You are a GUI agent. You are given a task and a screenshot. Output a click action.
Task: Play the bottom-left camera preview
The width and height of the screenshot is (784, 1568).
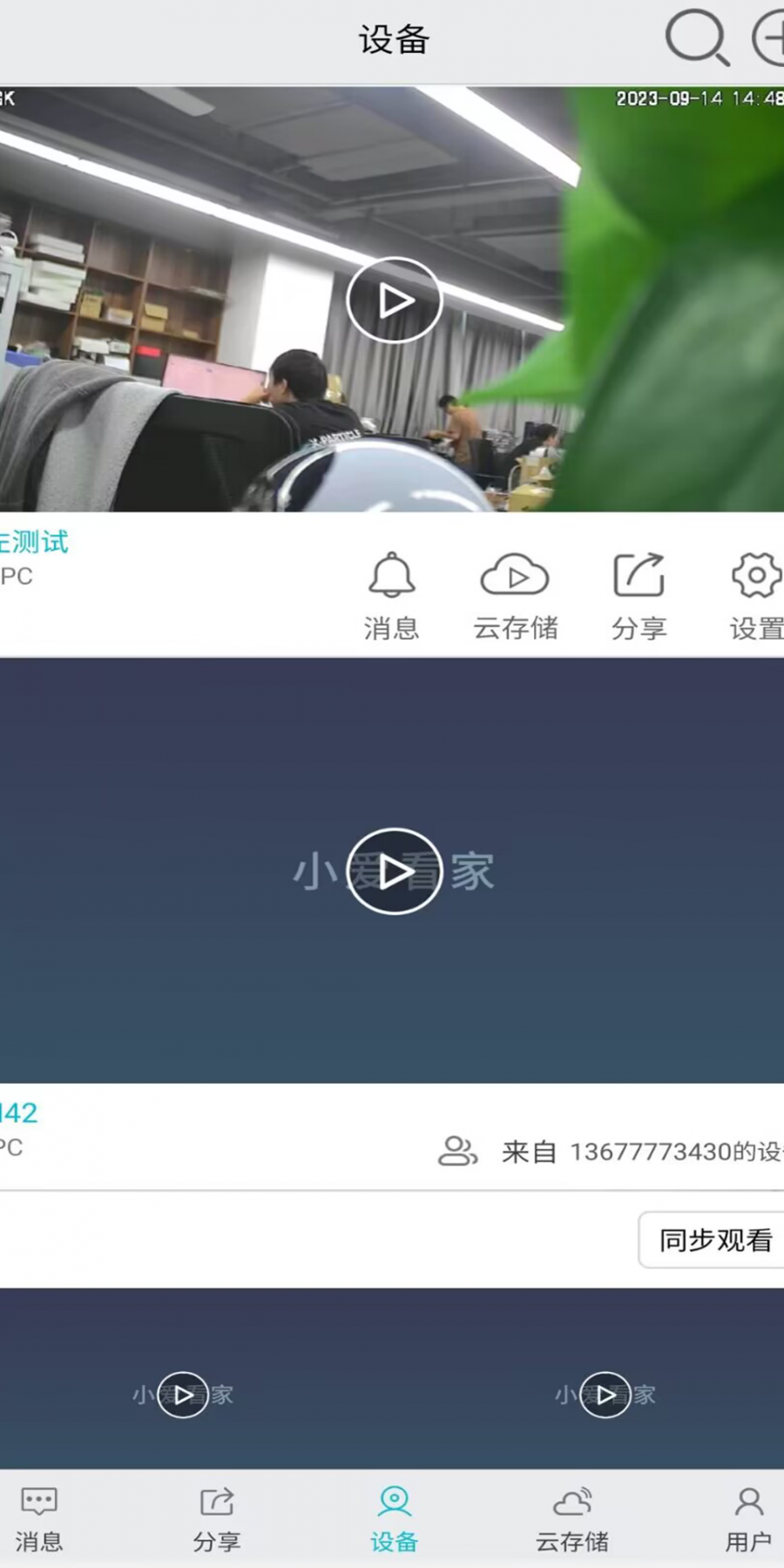pos(182,1395)
